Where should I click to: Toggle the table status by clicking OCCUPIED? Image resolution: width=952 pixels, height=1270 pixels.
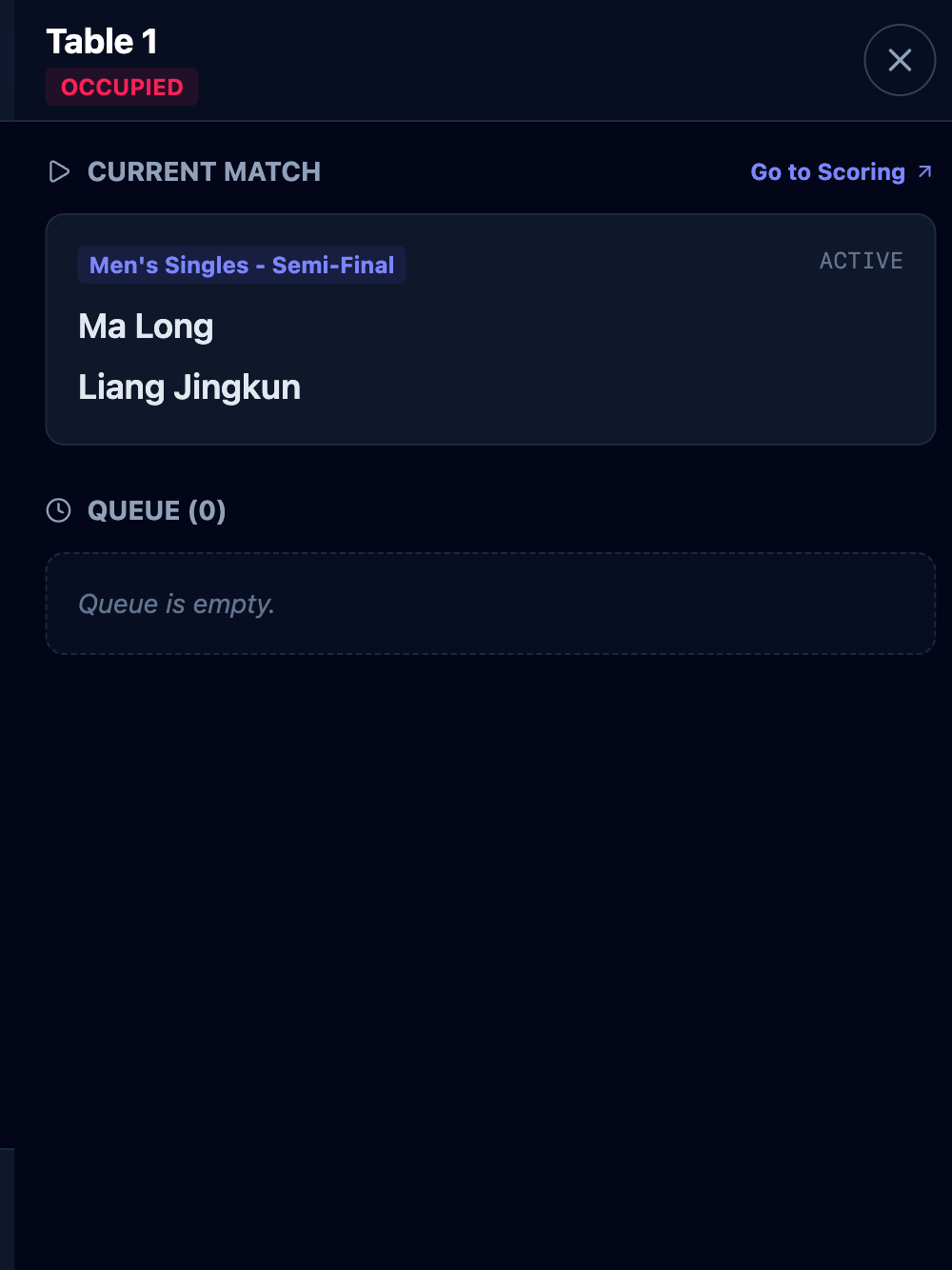click(122, 87)
